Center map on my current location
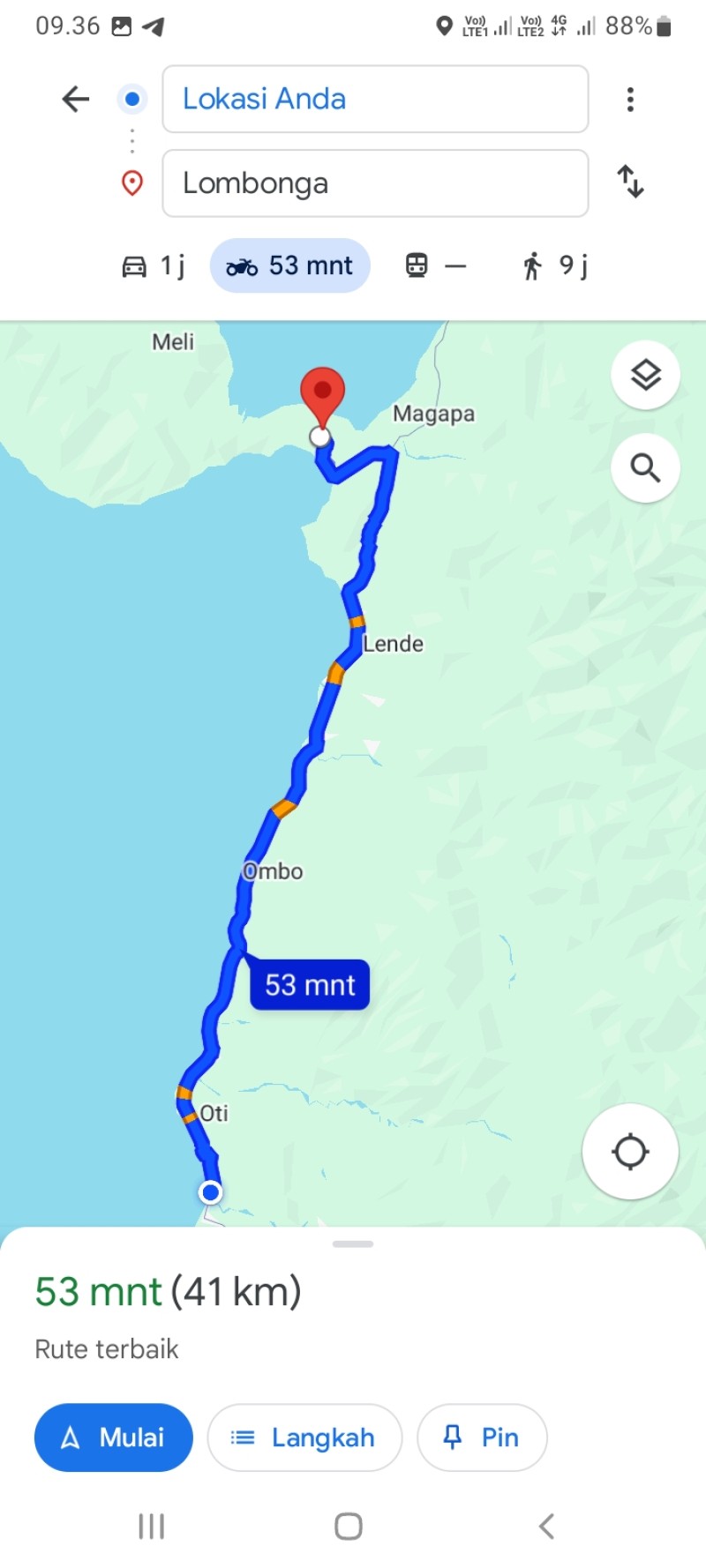 [x=630, y=1151]
